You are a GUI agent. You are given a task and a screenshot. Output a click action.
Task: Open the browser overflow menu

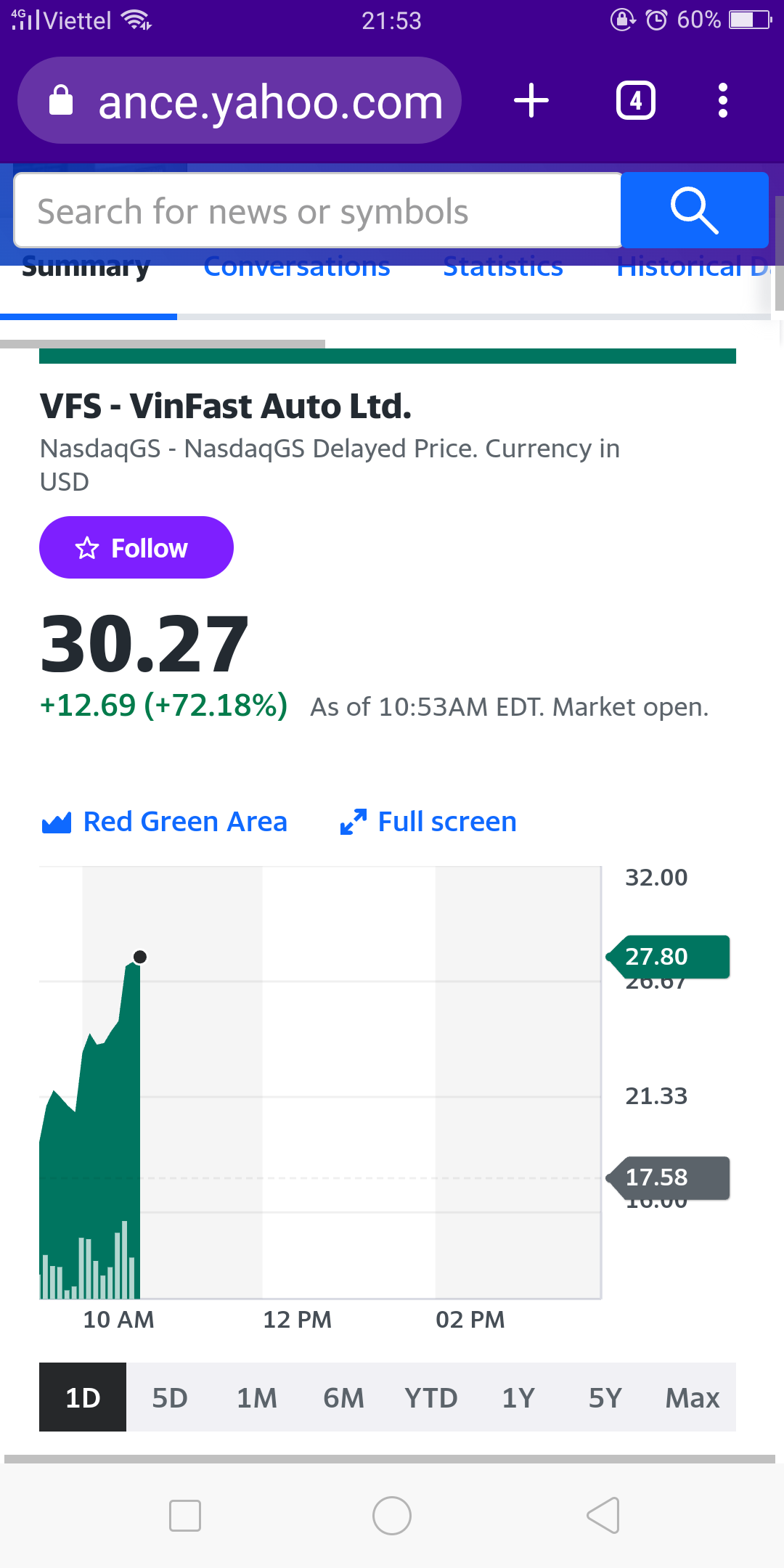click(722, 100)
